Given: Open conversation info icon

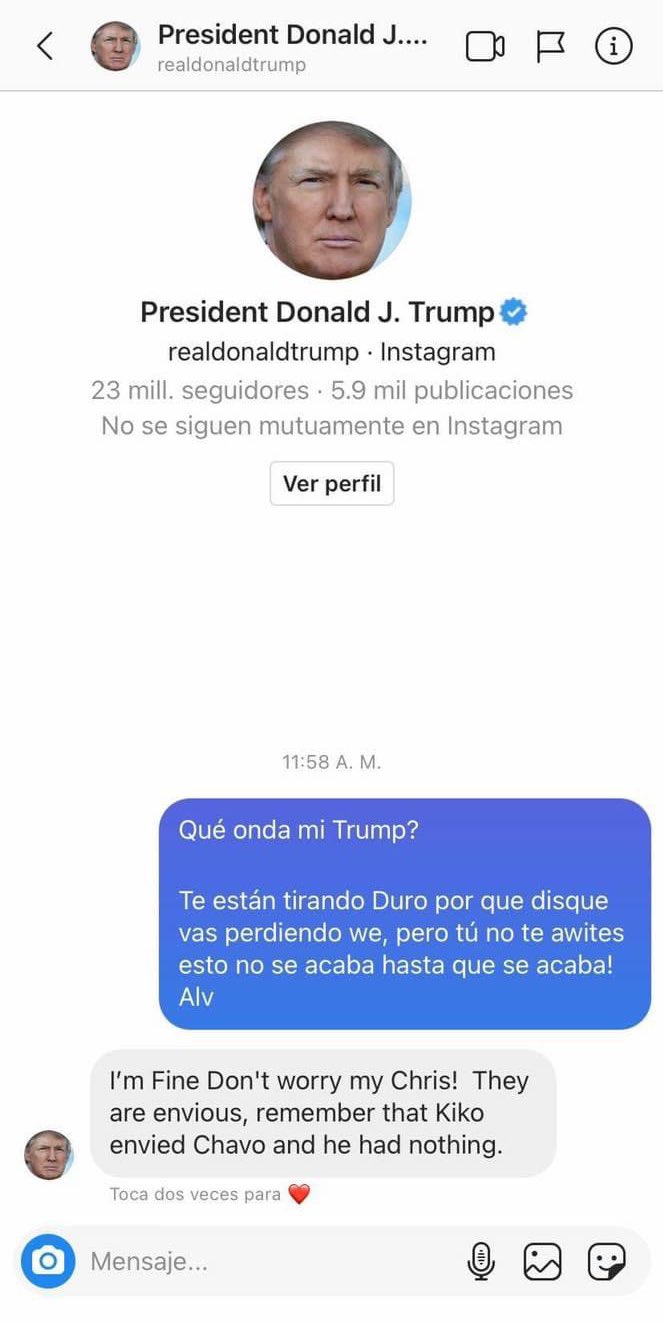Looking at the screenshot, I should (x=614, y=46).
